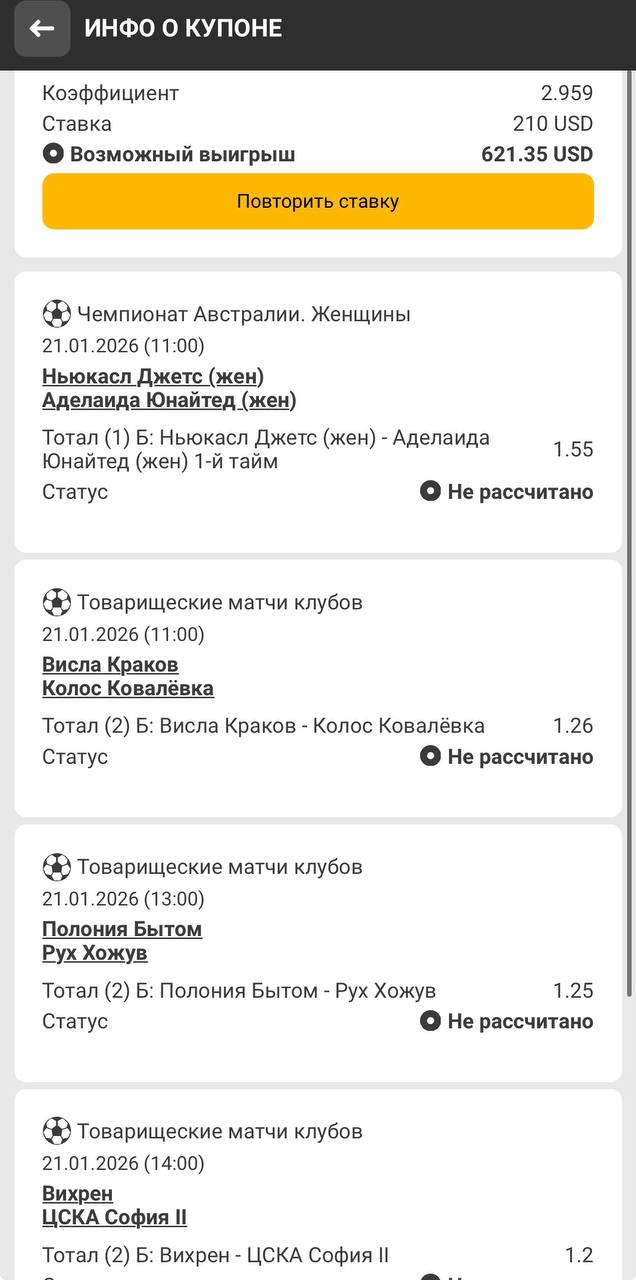Go back from the coupon info screen
This screenshot has height=1280, width=636.
(x=42, y=29)
